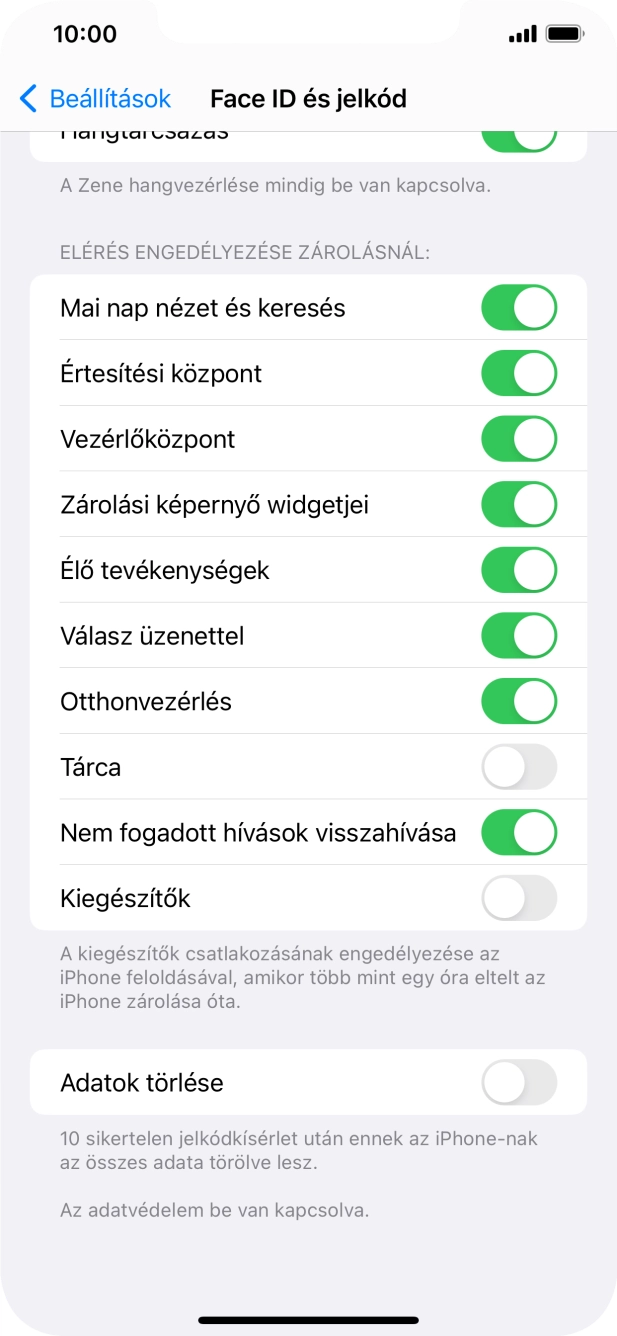The image size is (617, 1336).
Task: Disable Zárolási képernyő widgetjei
Action: tap(518, 505)
